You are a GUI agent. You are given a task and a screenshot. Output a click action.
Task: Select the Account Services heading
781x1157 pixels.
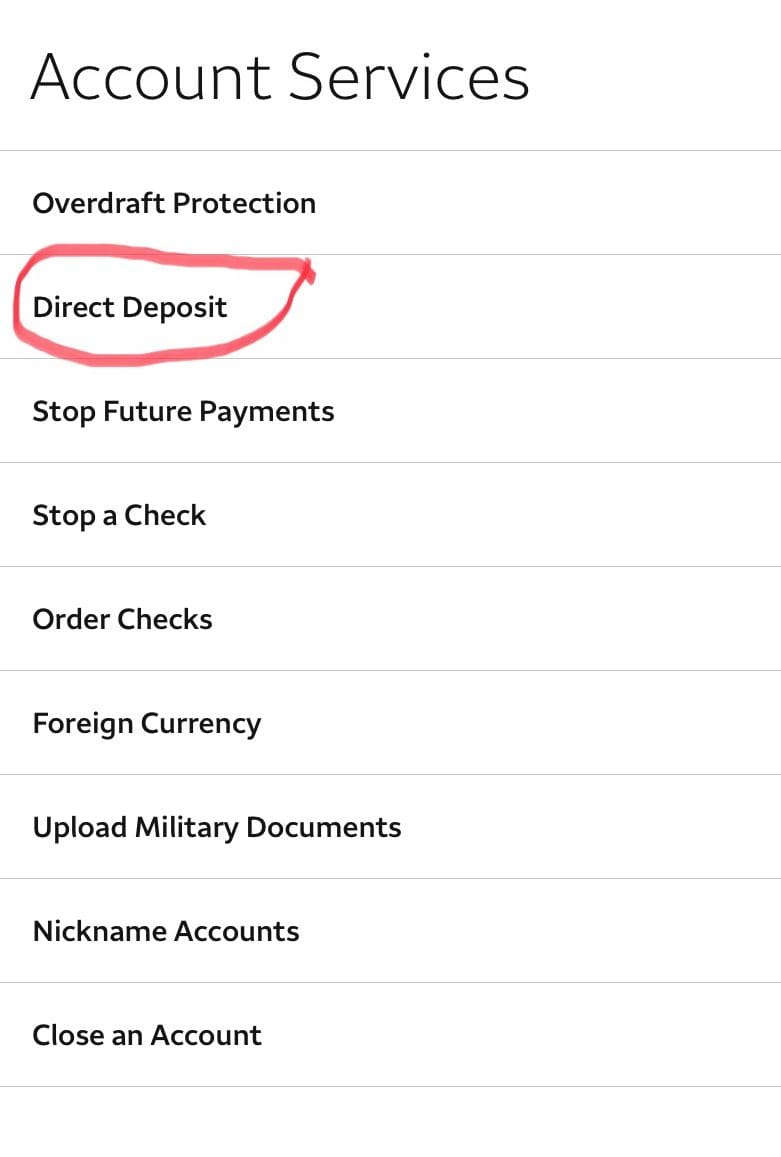[x=280, y=76]
